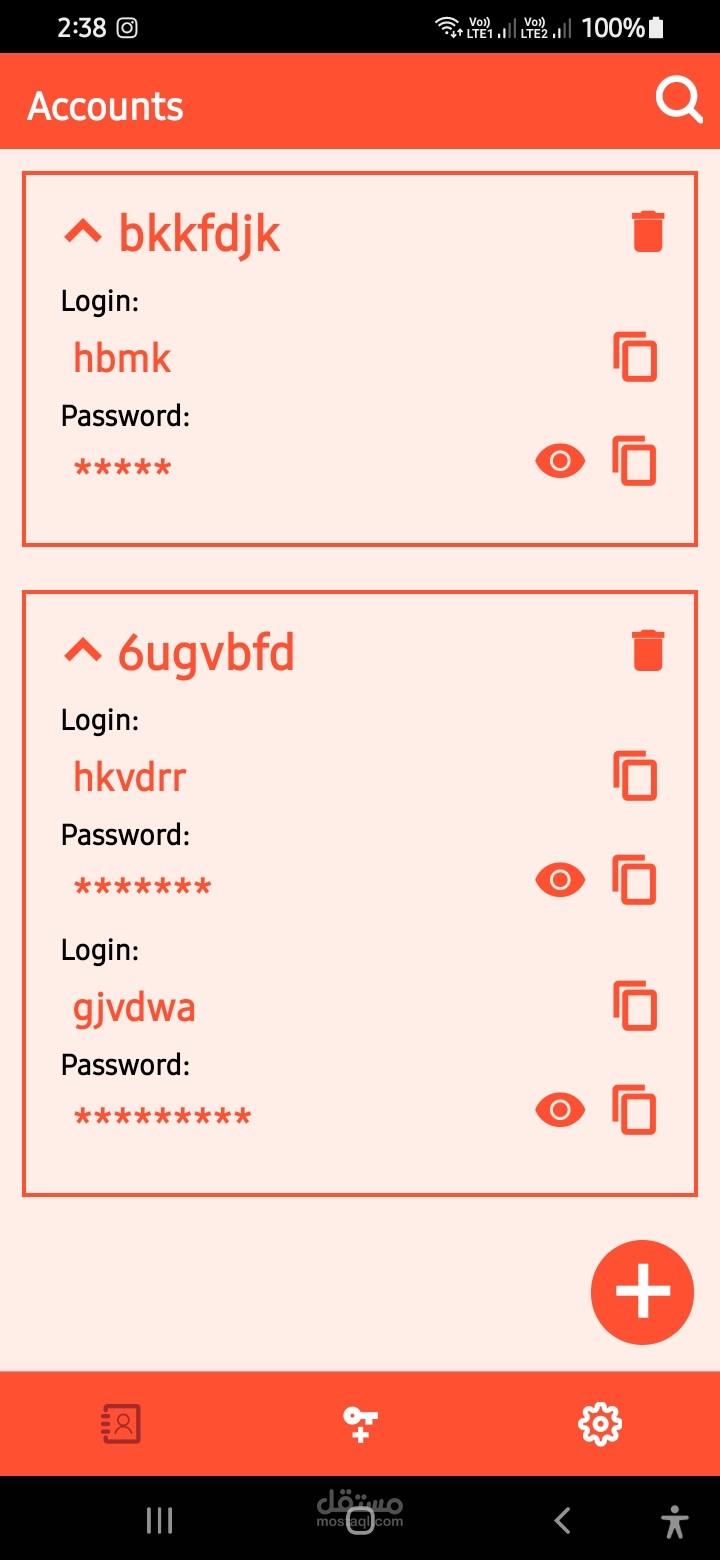Copy the bkkfdjk password

coord(637,461)
